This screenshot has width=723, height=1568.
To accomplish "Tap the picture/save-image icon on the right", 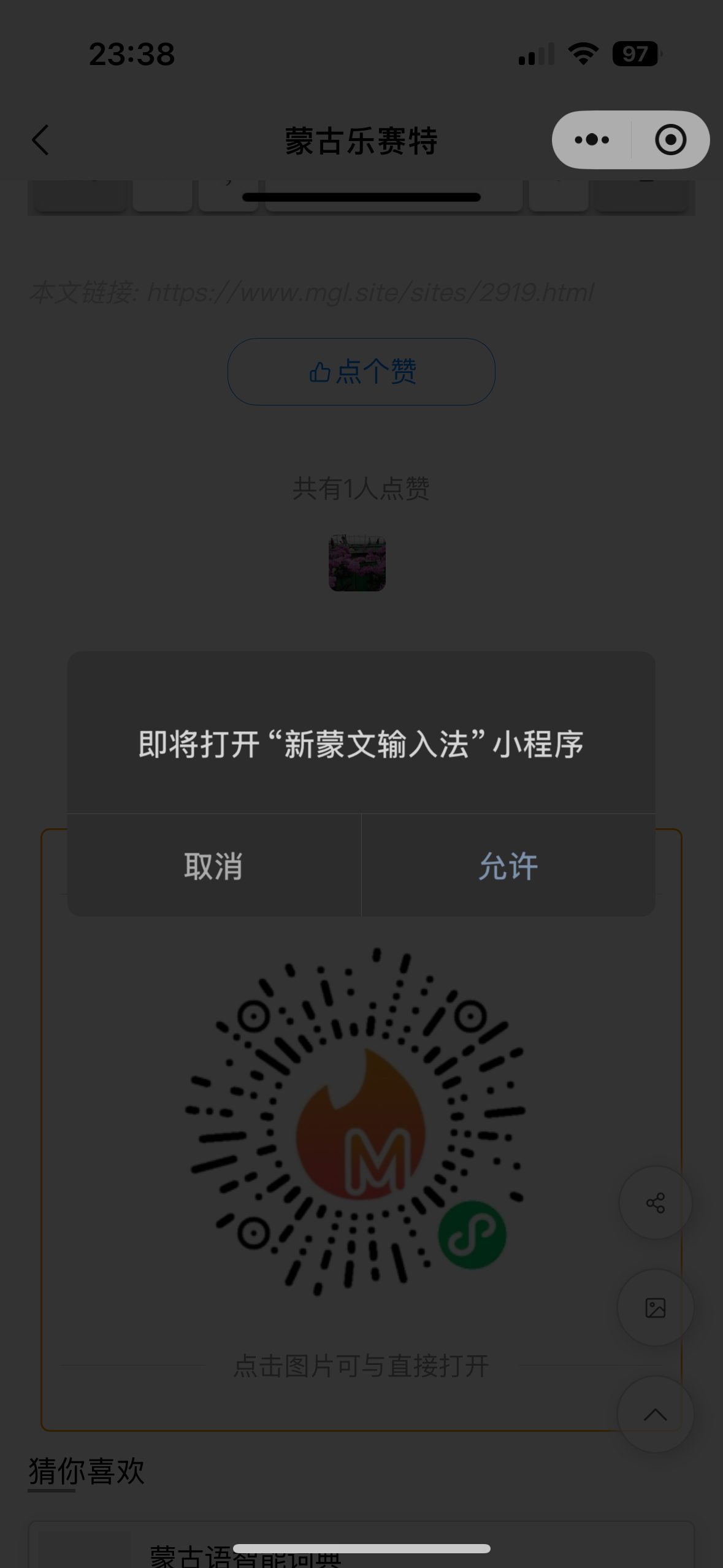I will pyautogui.click(x=655, y=1307).
